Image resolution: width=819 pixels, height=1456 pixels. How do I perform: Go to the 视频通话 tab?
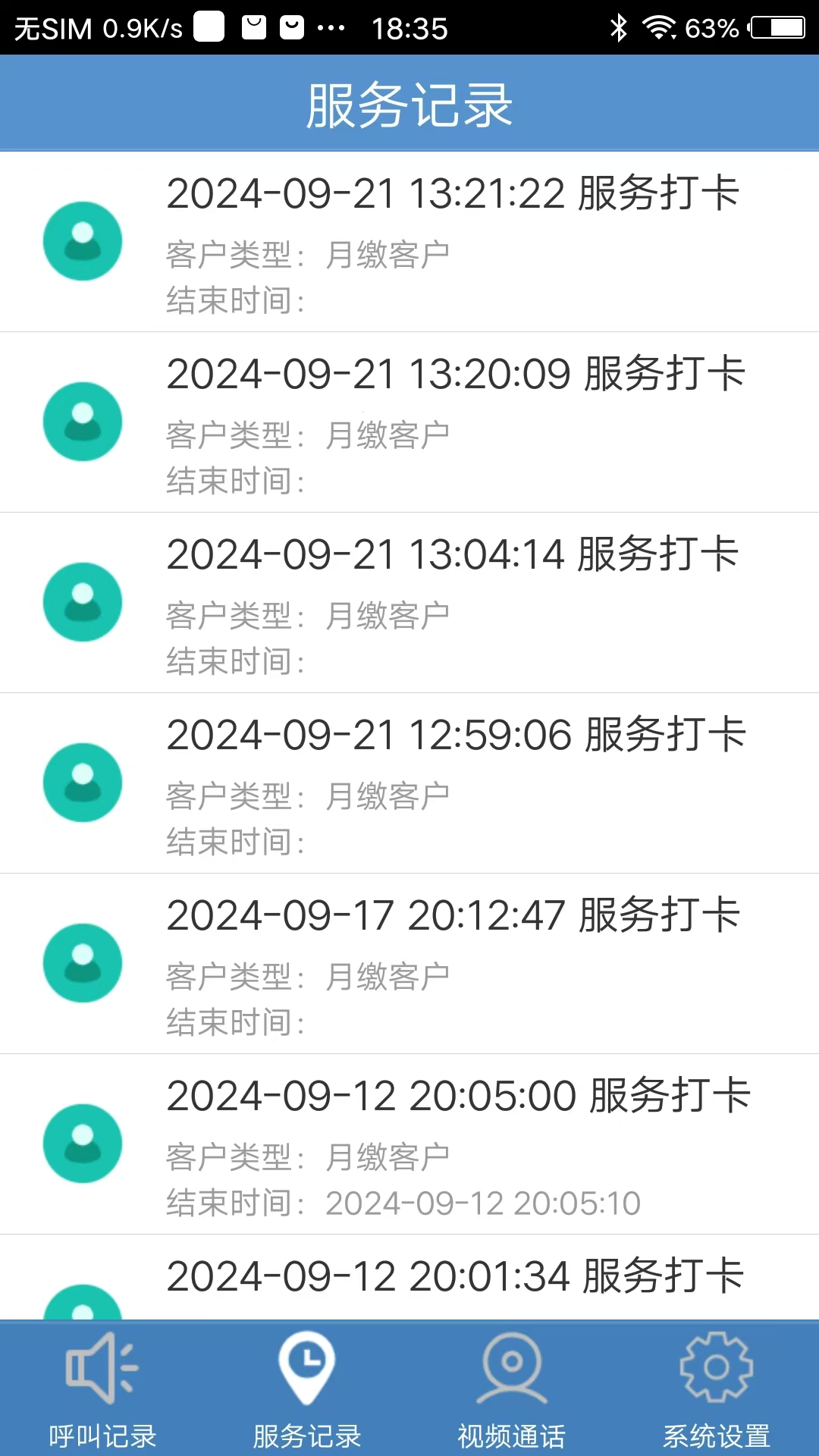(512, 1389)
